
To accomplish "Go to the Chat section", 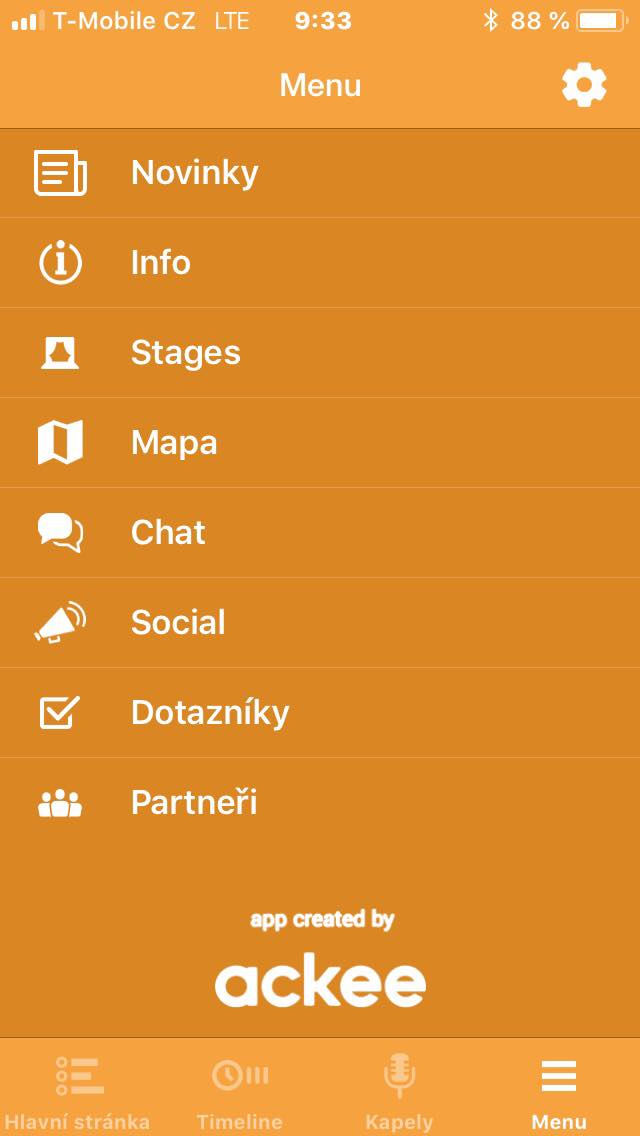I will pos(320,532).
